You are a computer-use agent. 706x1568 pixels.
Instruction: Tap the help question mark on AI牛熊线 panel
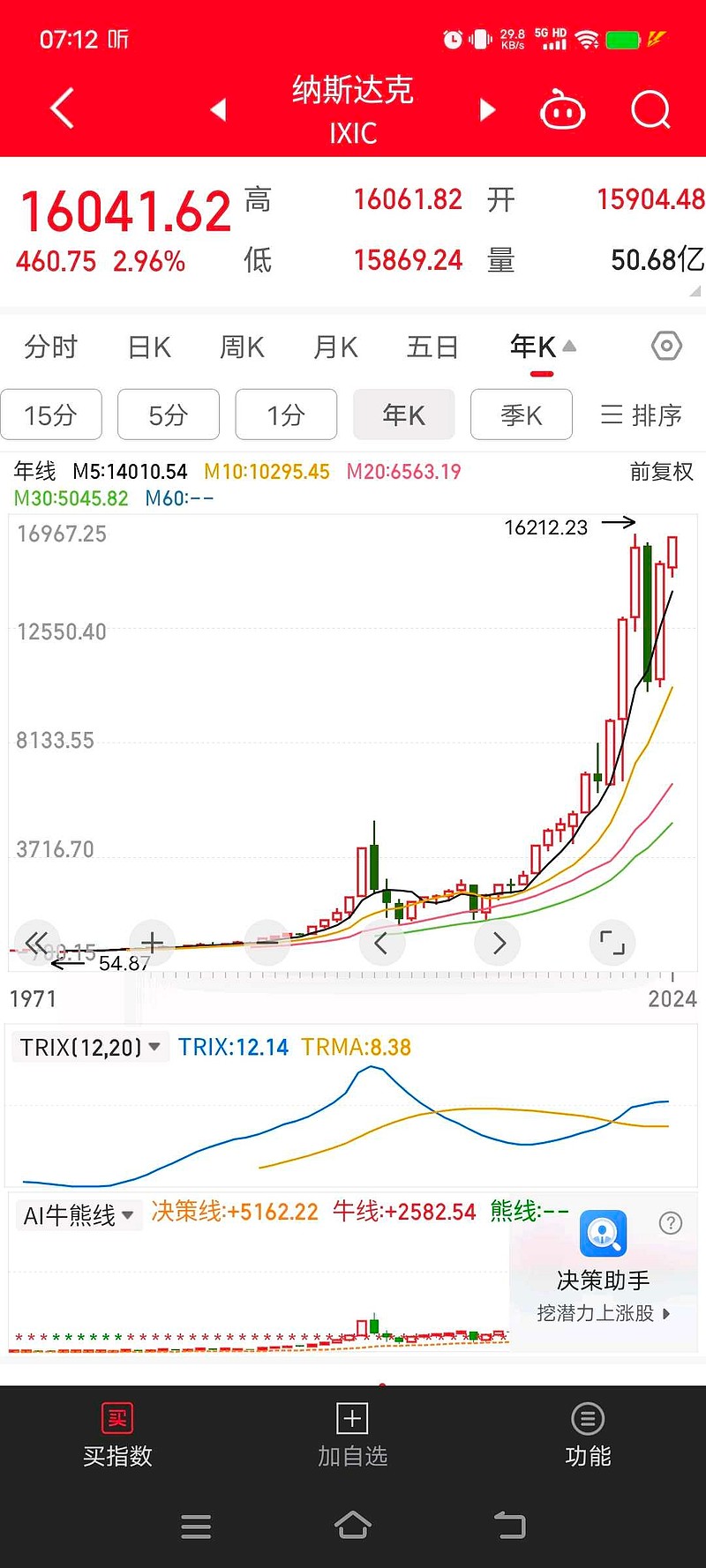tap(671, 1223)
